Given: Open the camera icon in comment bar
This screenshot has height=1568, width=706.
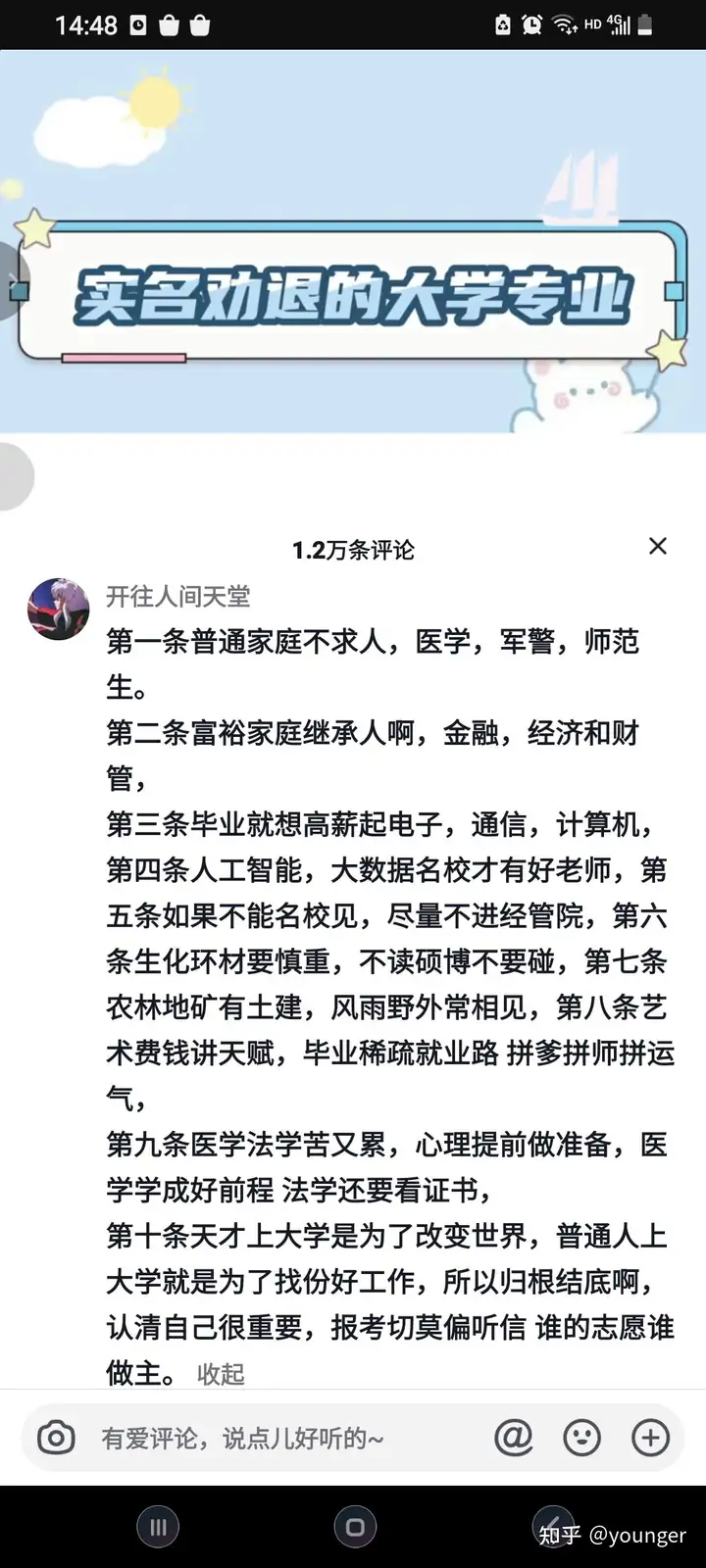Looking at the screenshot, I should (x=56, y=1438).
